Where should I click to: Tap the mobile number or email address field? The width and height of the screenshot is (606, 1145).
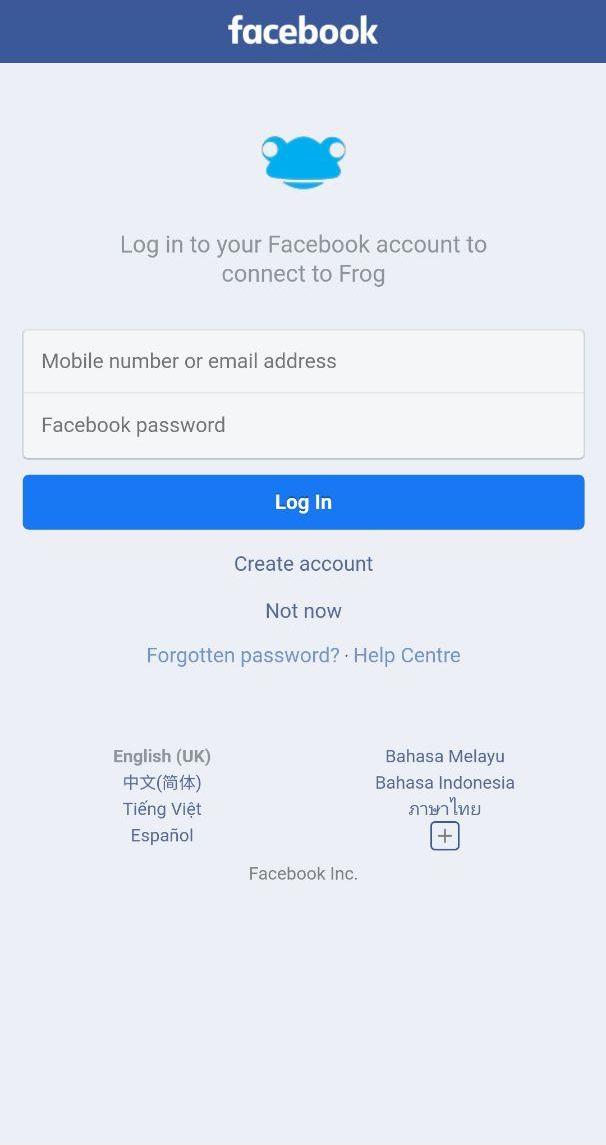tap(303, 361)
